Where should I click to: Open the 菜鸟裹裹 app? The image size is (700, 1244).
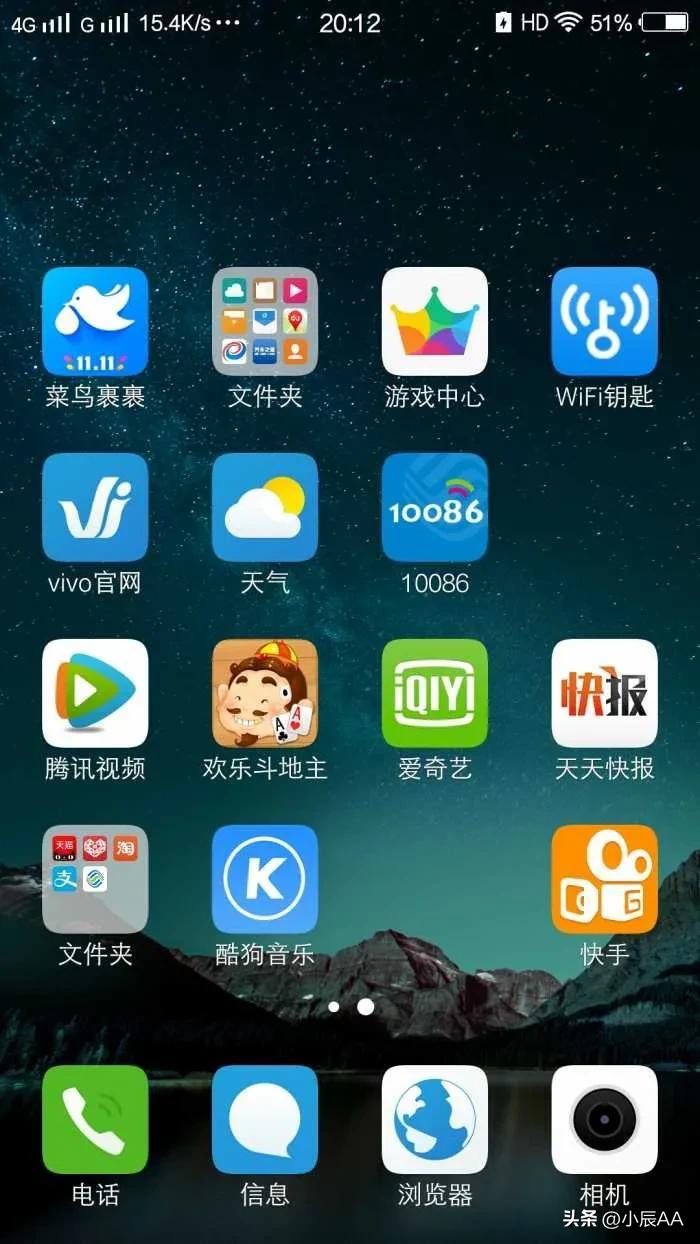coord(95,321)
